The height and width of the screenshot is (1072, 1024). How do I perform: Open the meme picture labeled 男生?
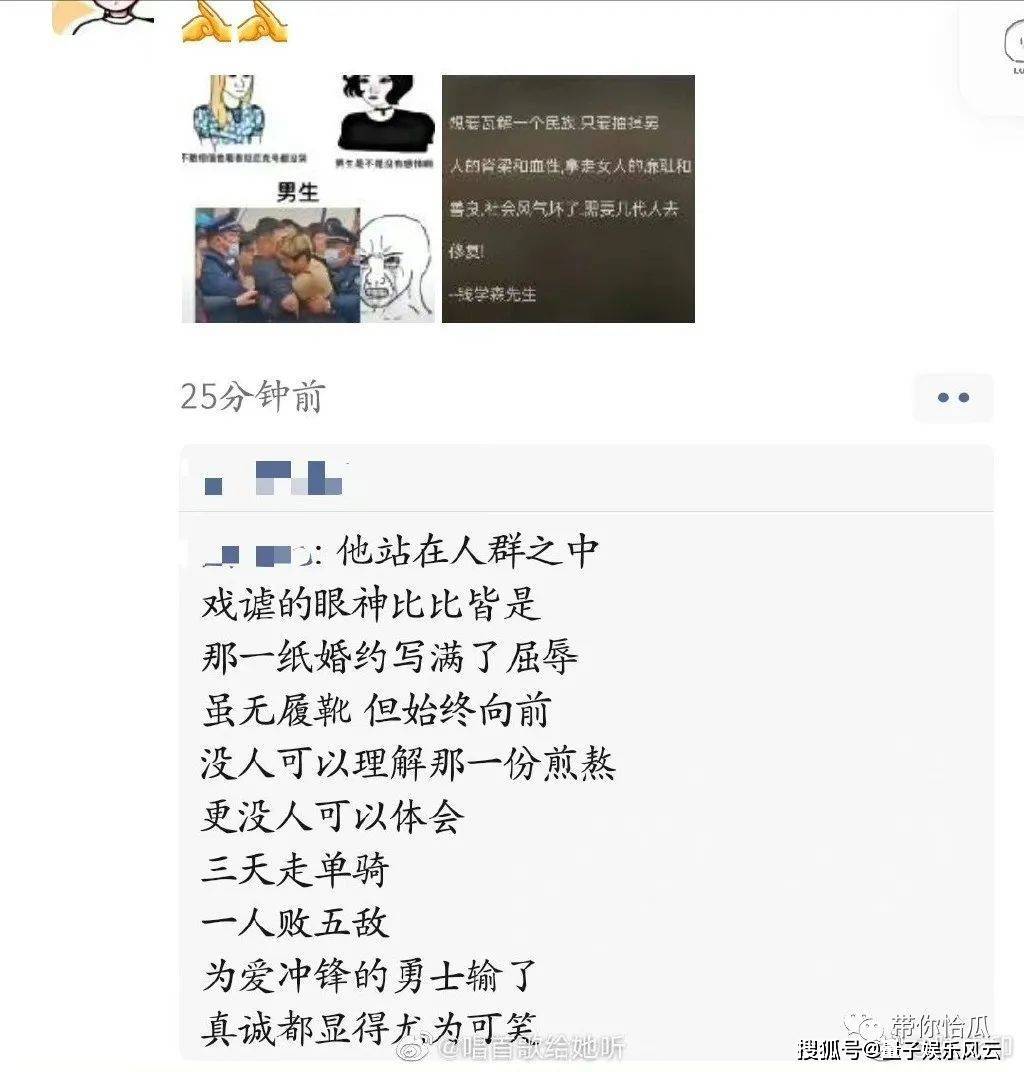[x=308, y=199]
